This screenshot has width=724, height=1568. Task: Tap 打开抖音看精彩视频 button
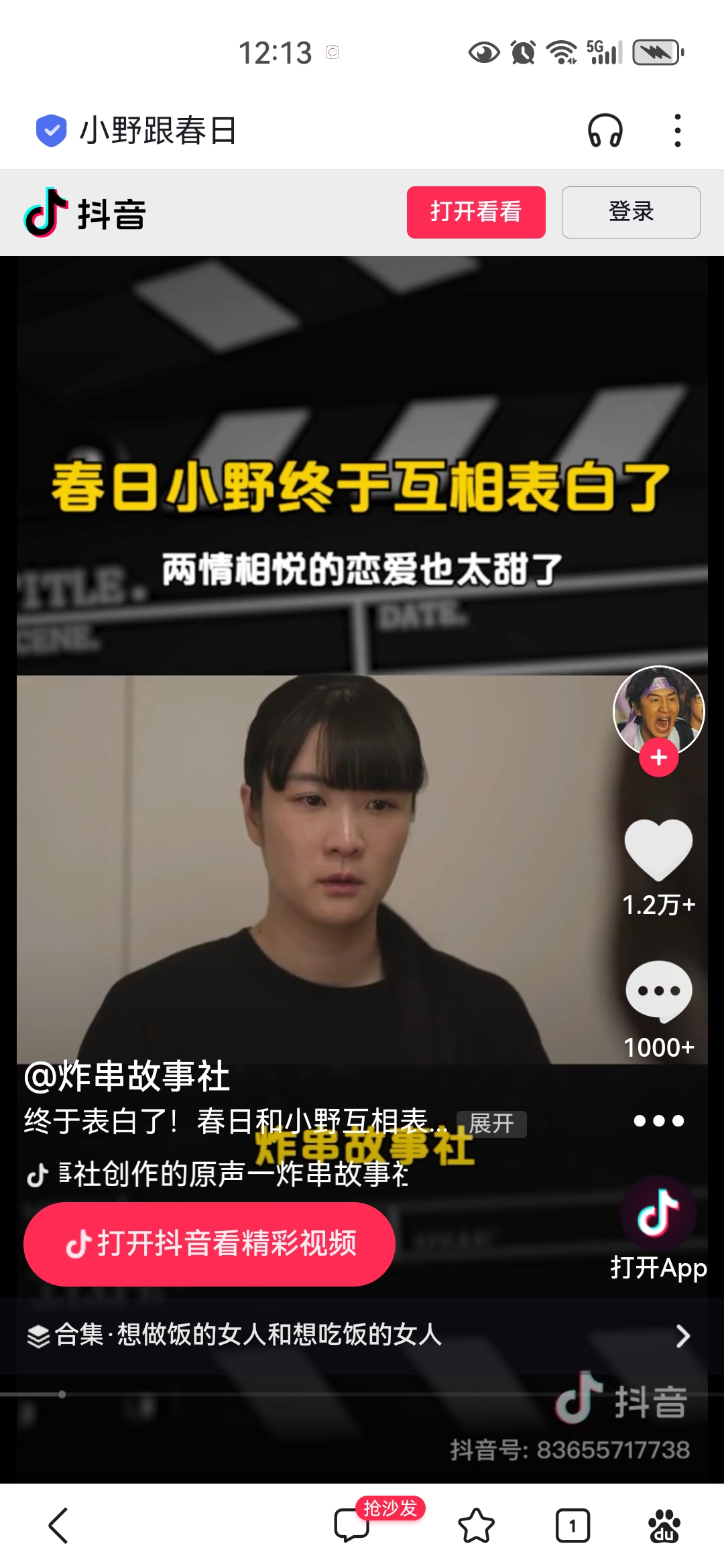(x=209, y=1244)
